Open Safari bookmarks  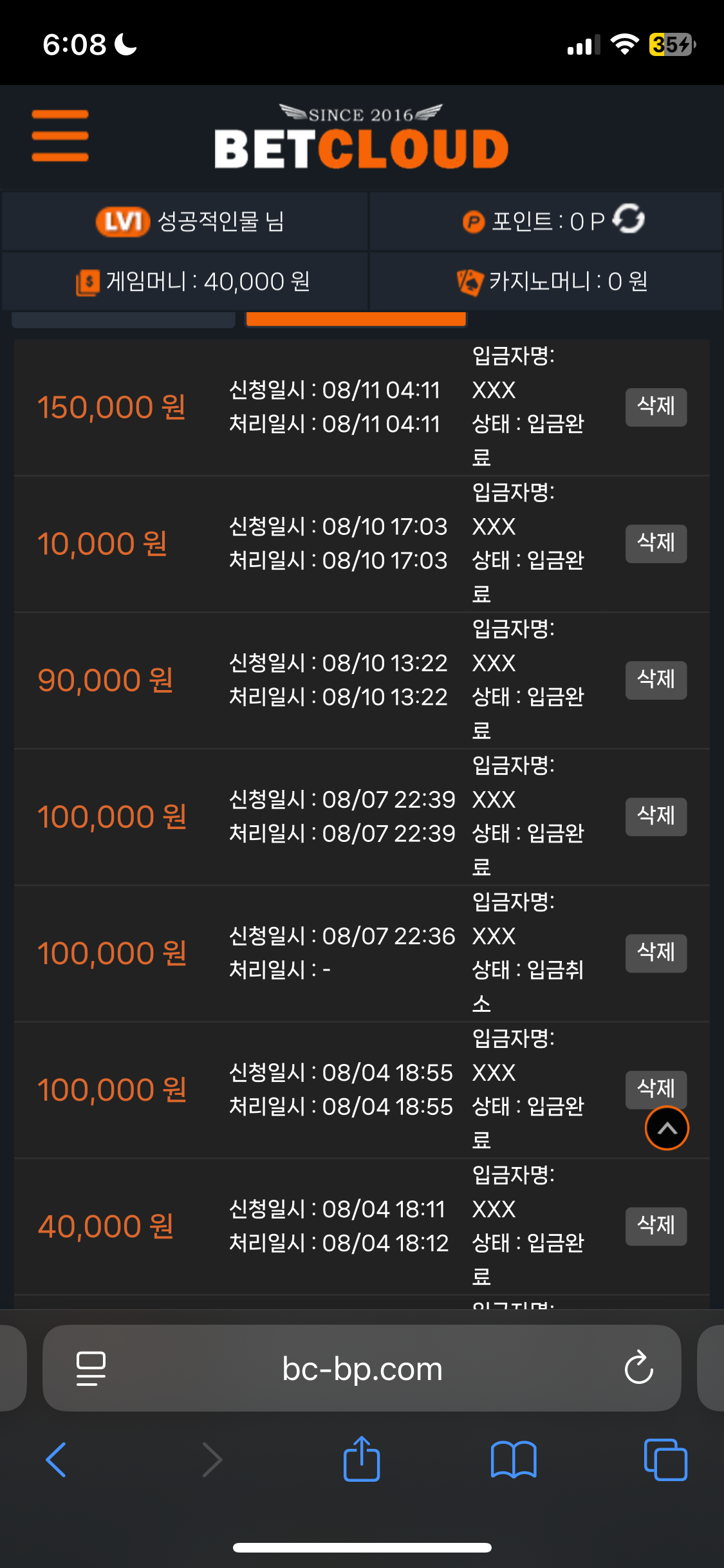click(x=513, y=1460)
